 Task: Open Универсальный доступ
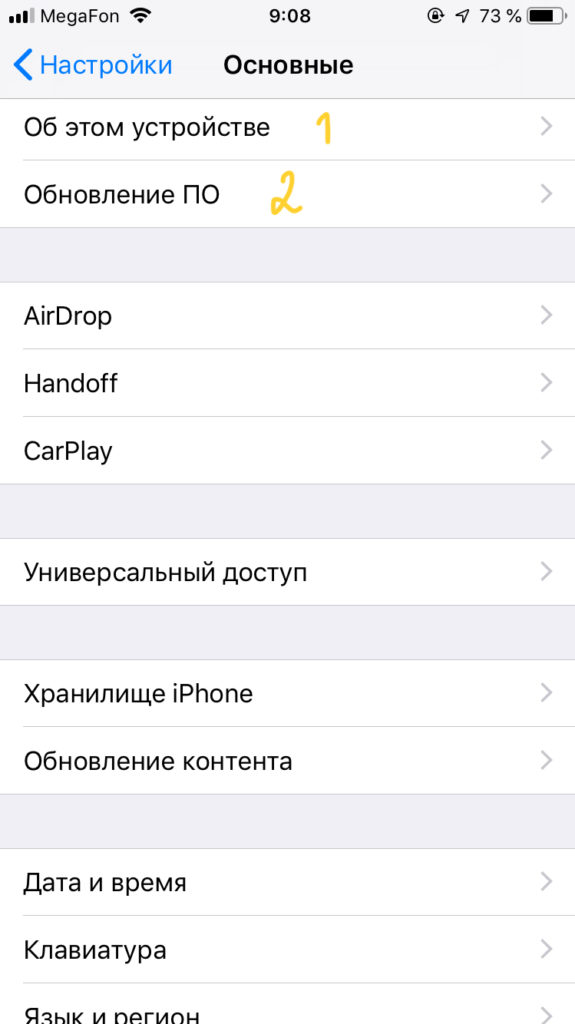pos(288,572)
